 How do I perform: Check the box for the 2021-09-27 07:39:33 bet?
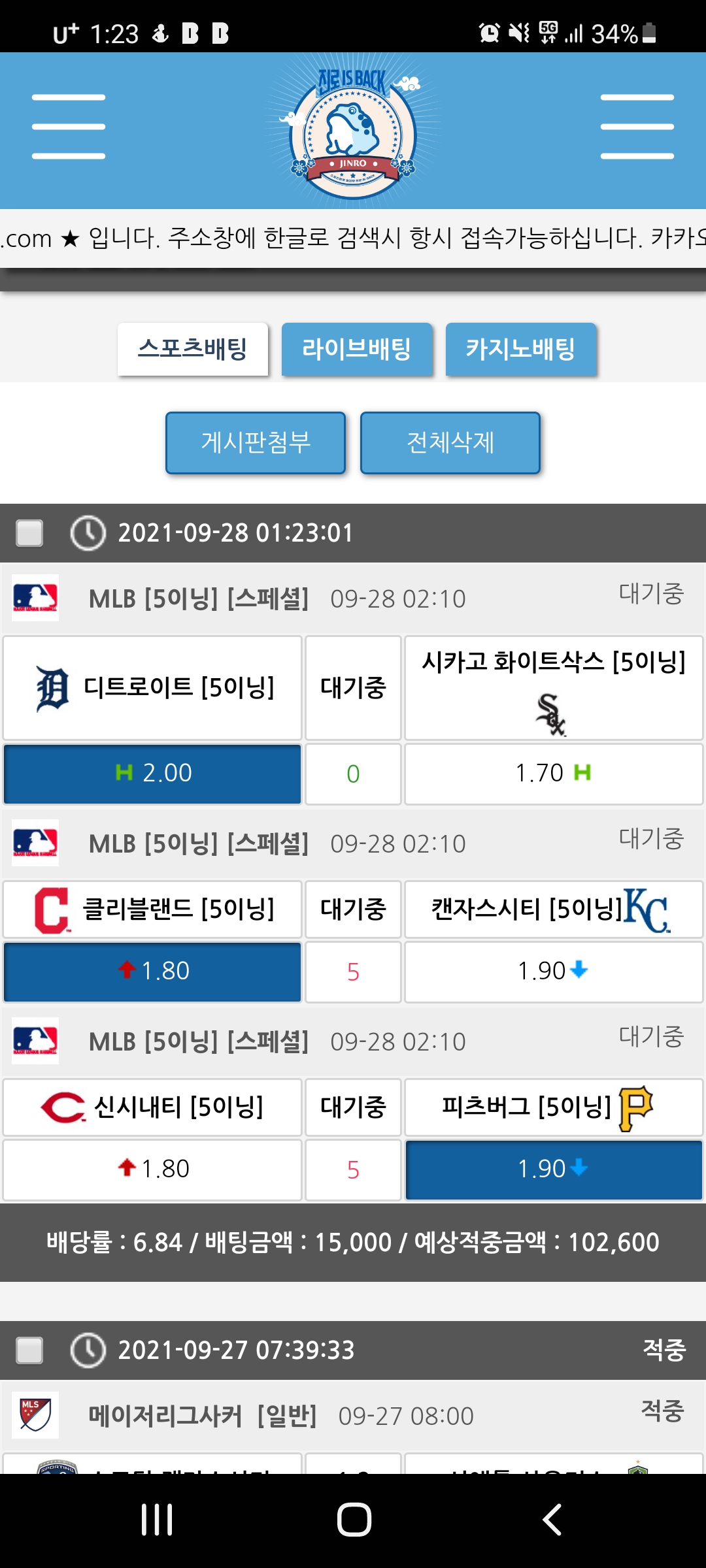point(29,1350)
